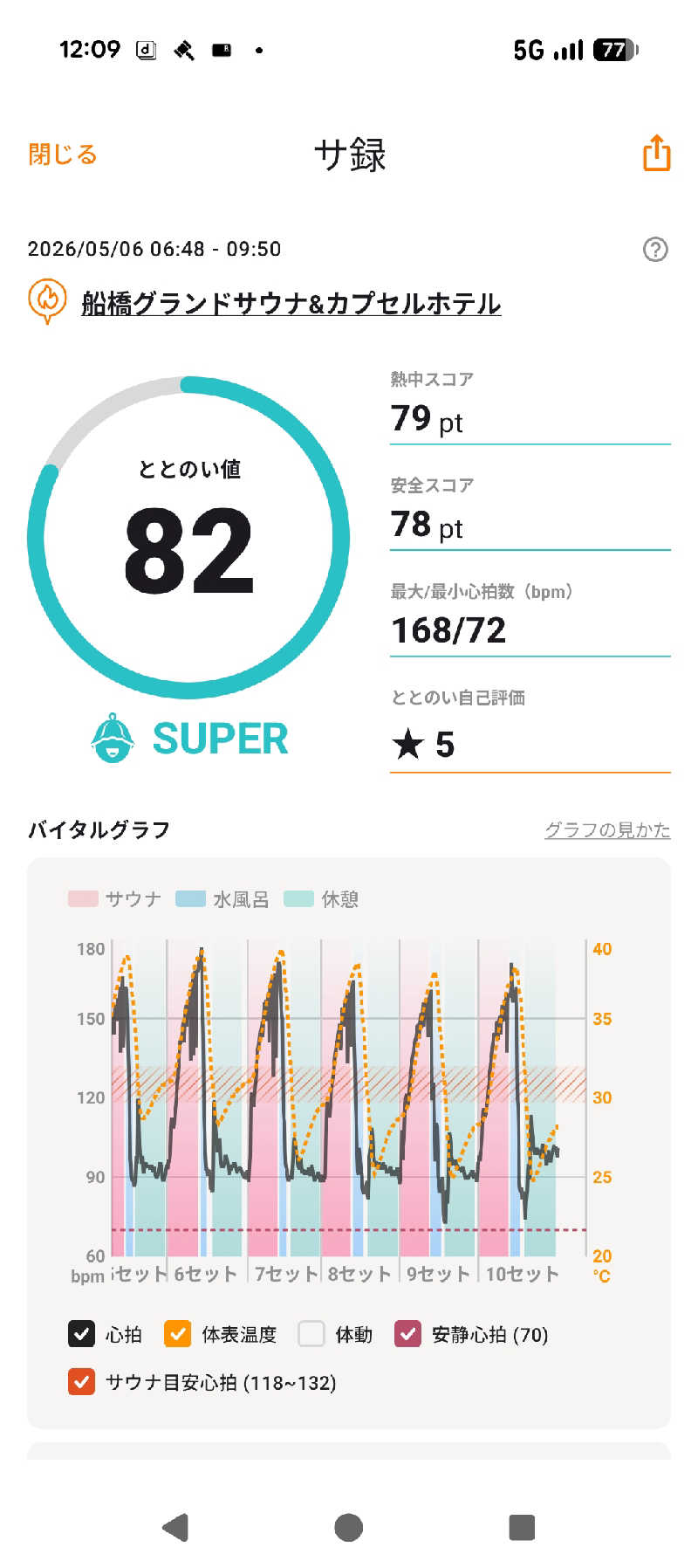Edit the ととのい自己評価 star rating
The height and width of the screenshot is (1568, 698).
pos(530,745)
